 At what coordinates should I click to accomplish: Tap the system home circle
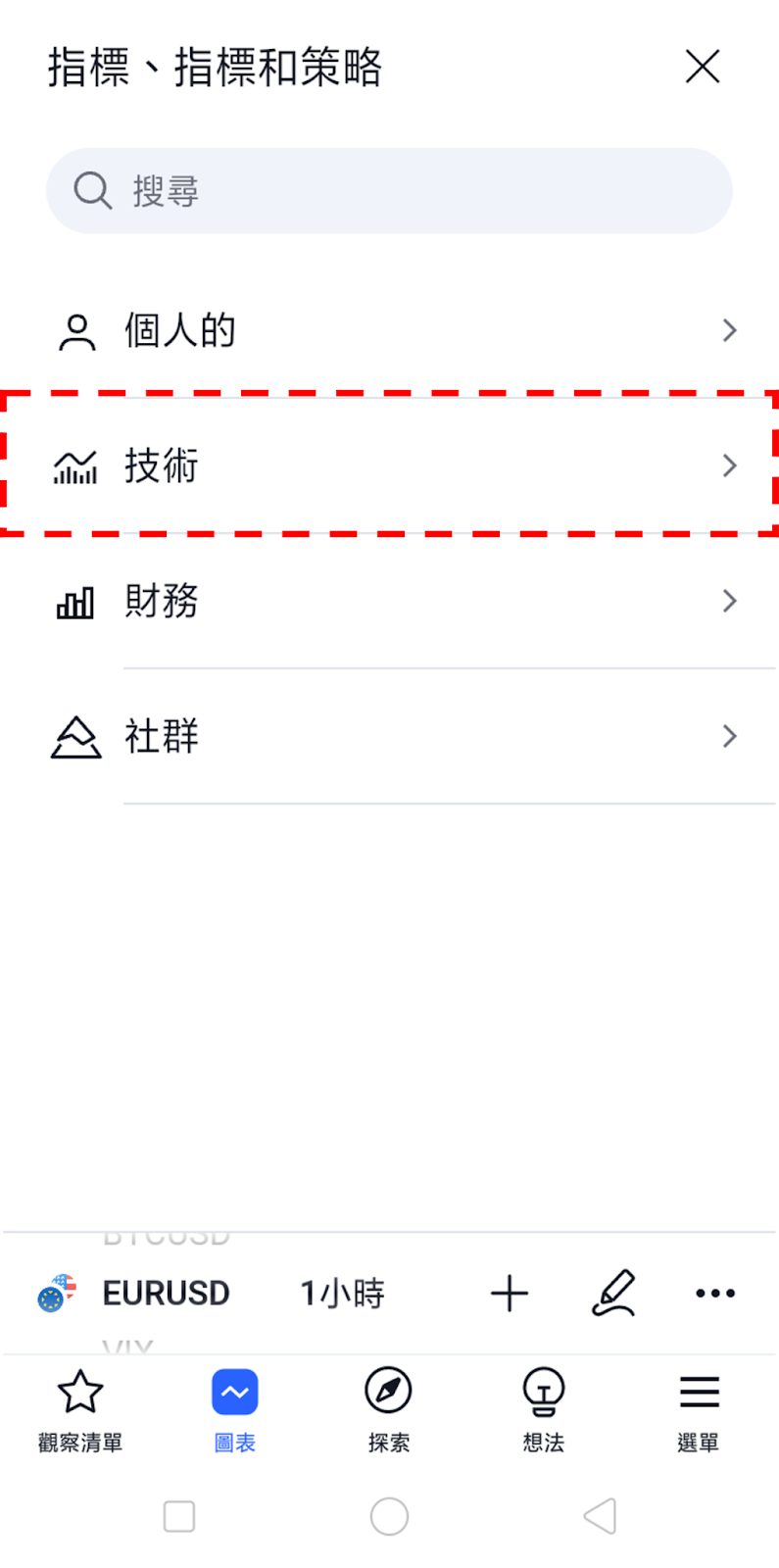pos(389,1516)
